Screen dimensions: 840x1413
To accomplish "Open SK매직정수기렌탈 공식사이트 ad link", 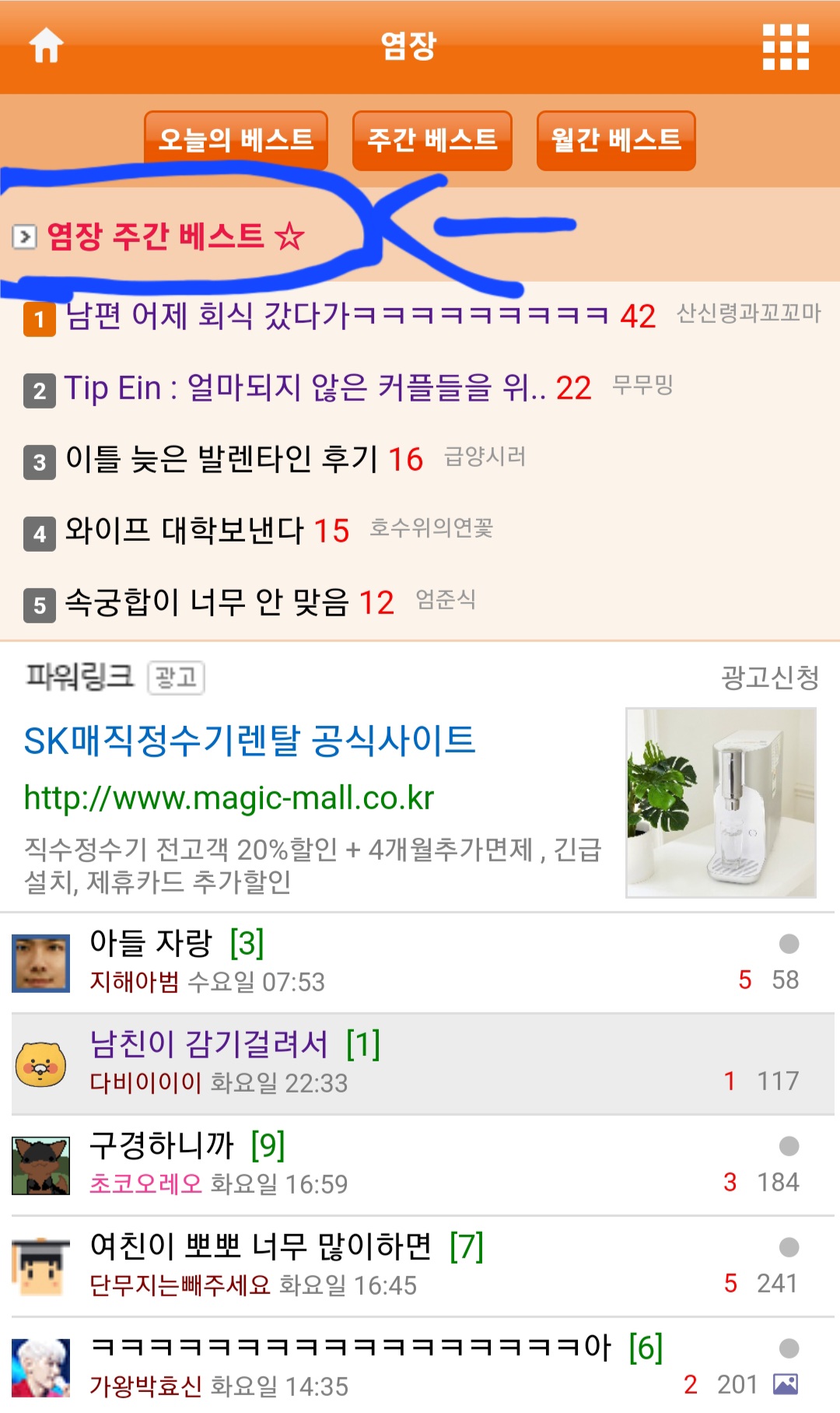I will (249, 740).
